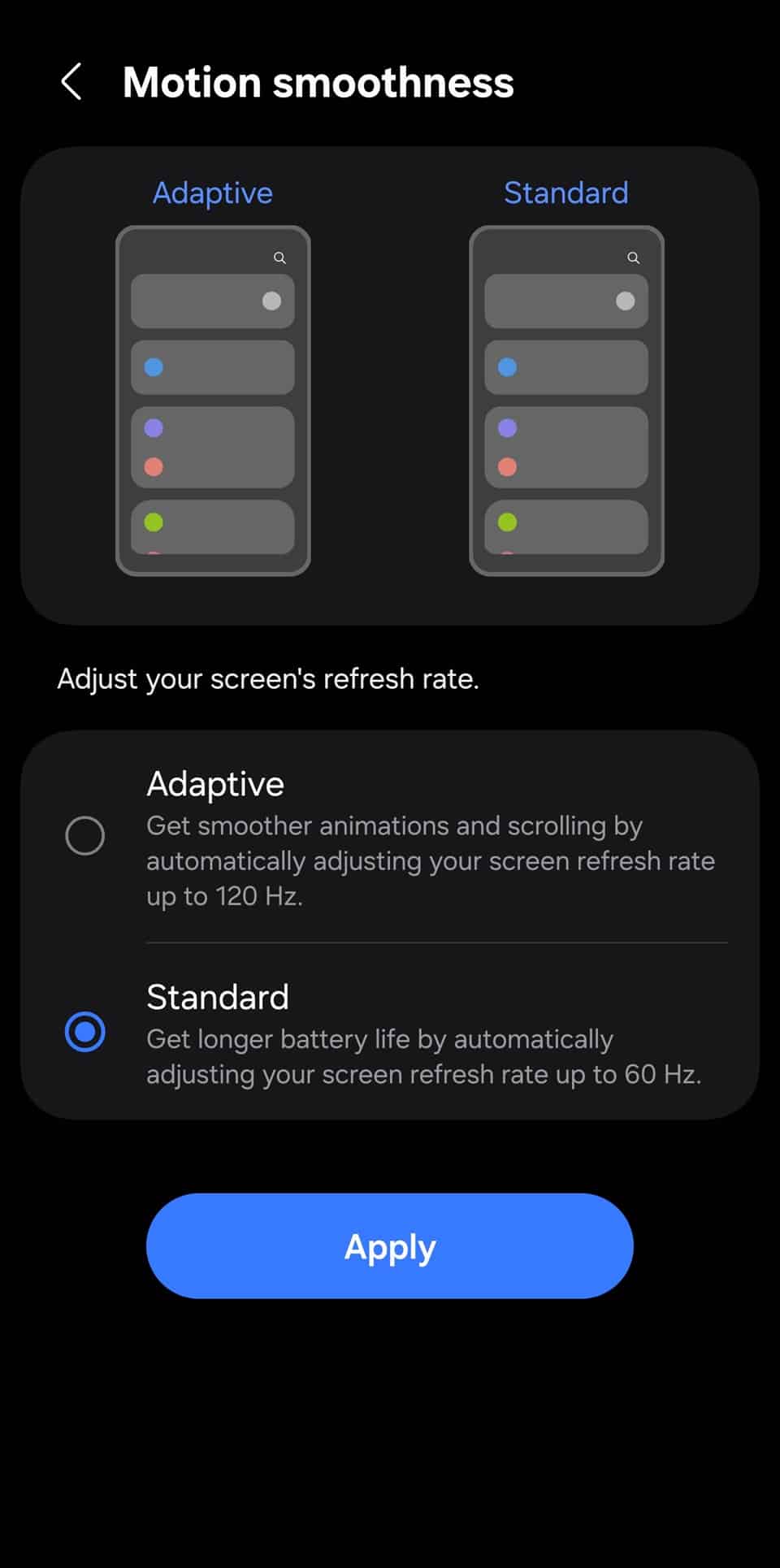Screen dimensions: 780x1568
Task: Select the Adaptive refresh rate option
Action: coord(84,836)
